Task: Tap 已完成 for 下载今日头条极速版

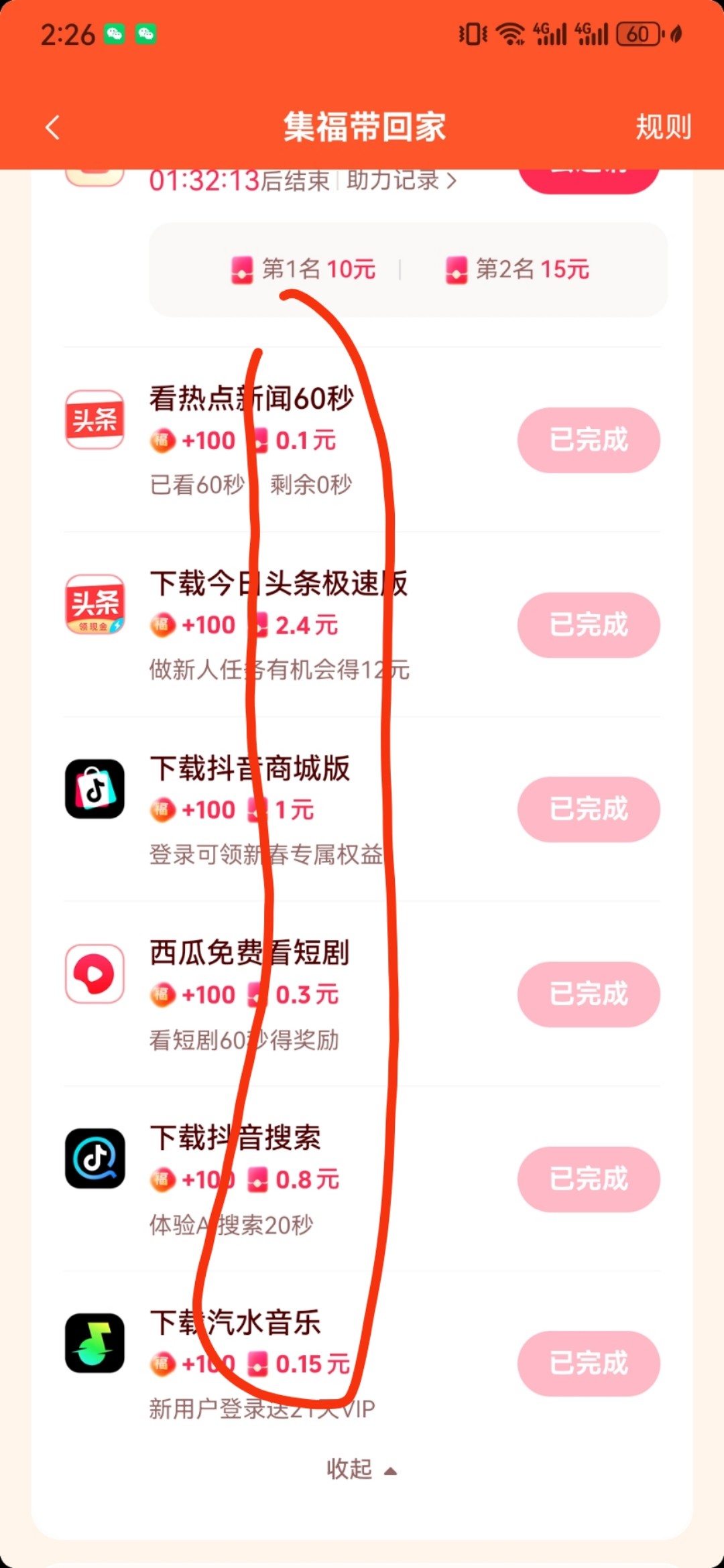Action: pos(588,625)
